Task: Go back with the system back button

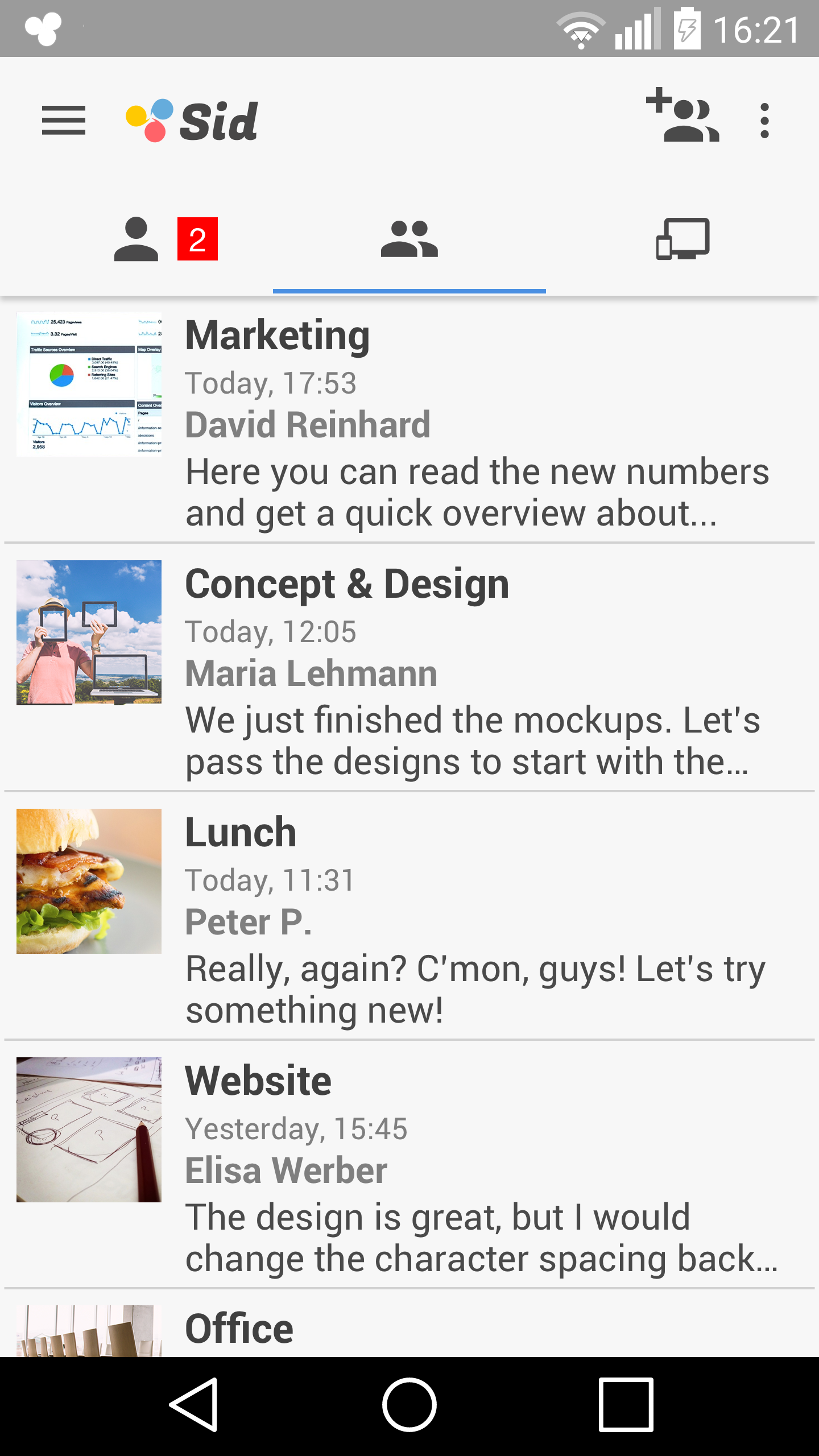Action: pos(194,1405)
